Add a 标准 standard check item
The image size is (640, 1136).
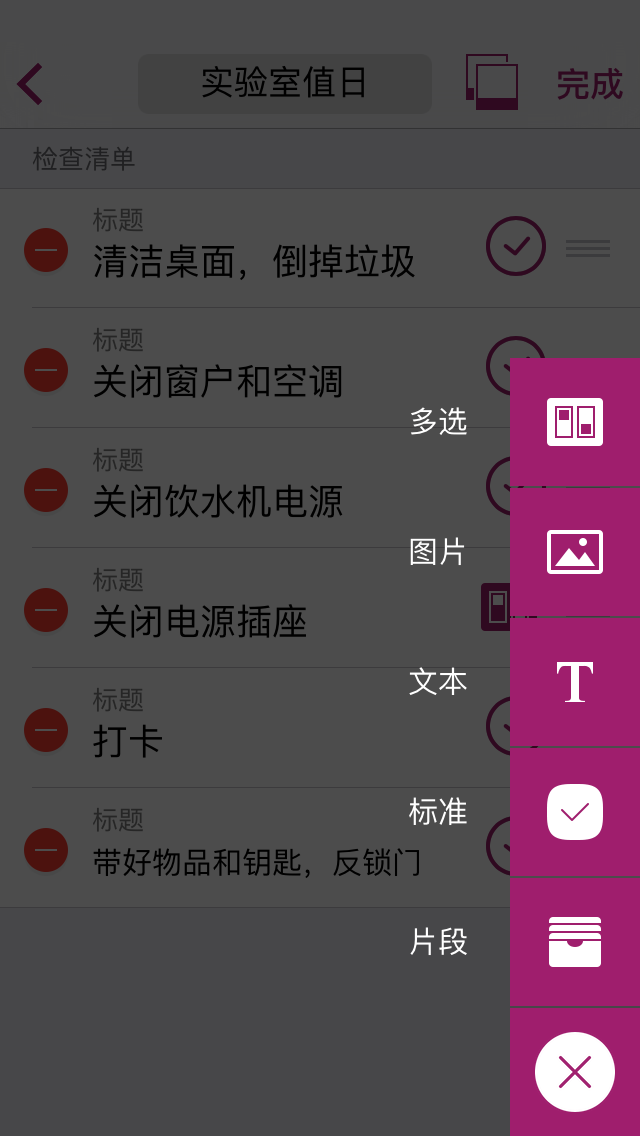[574, 812]
